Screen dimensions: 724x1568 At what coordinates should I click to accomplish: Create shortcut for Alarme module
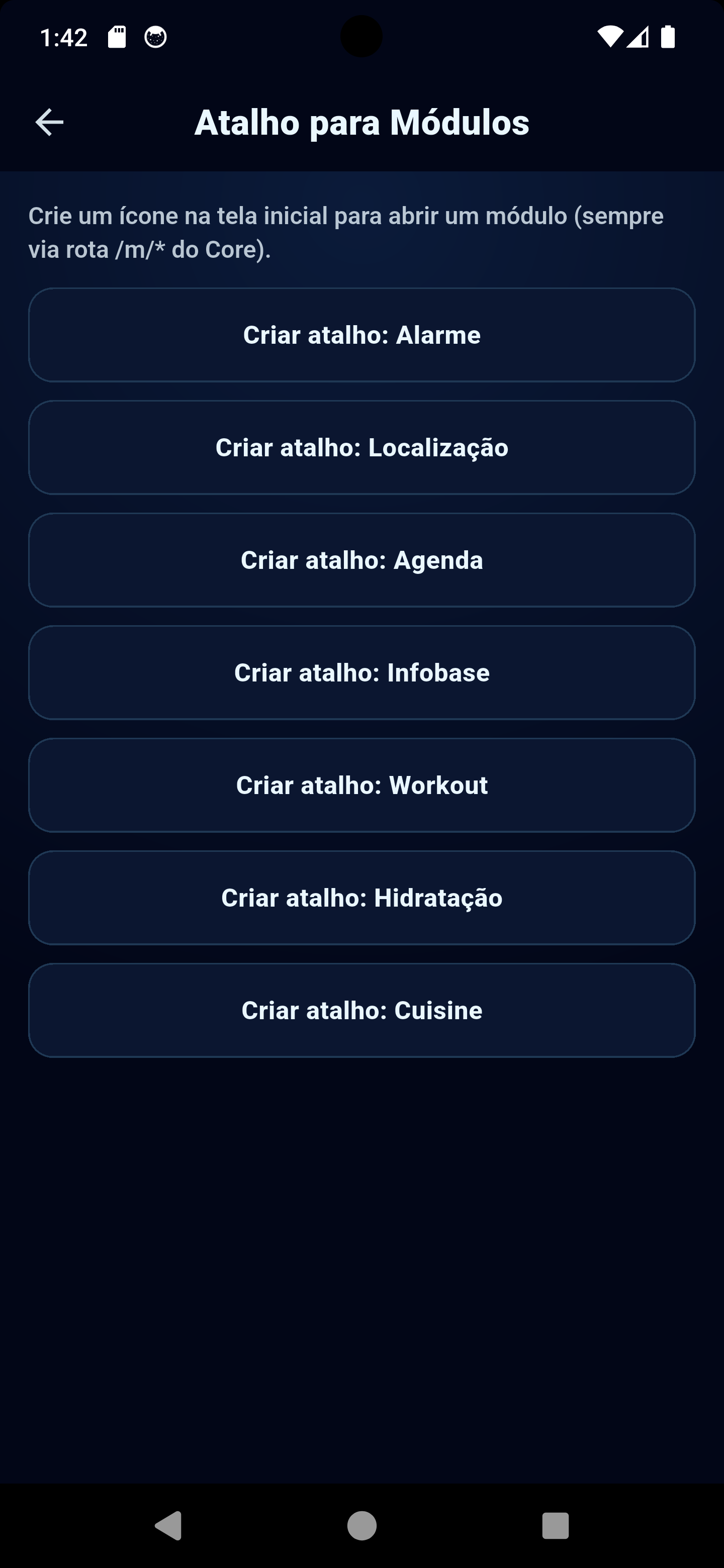361,335
